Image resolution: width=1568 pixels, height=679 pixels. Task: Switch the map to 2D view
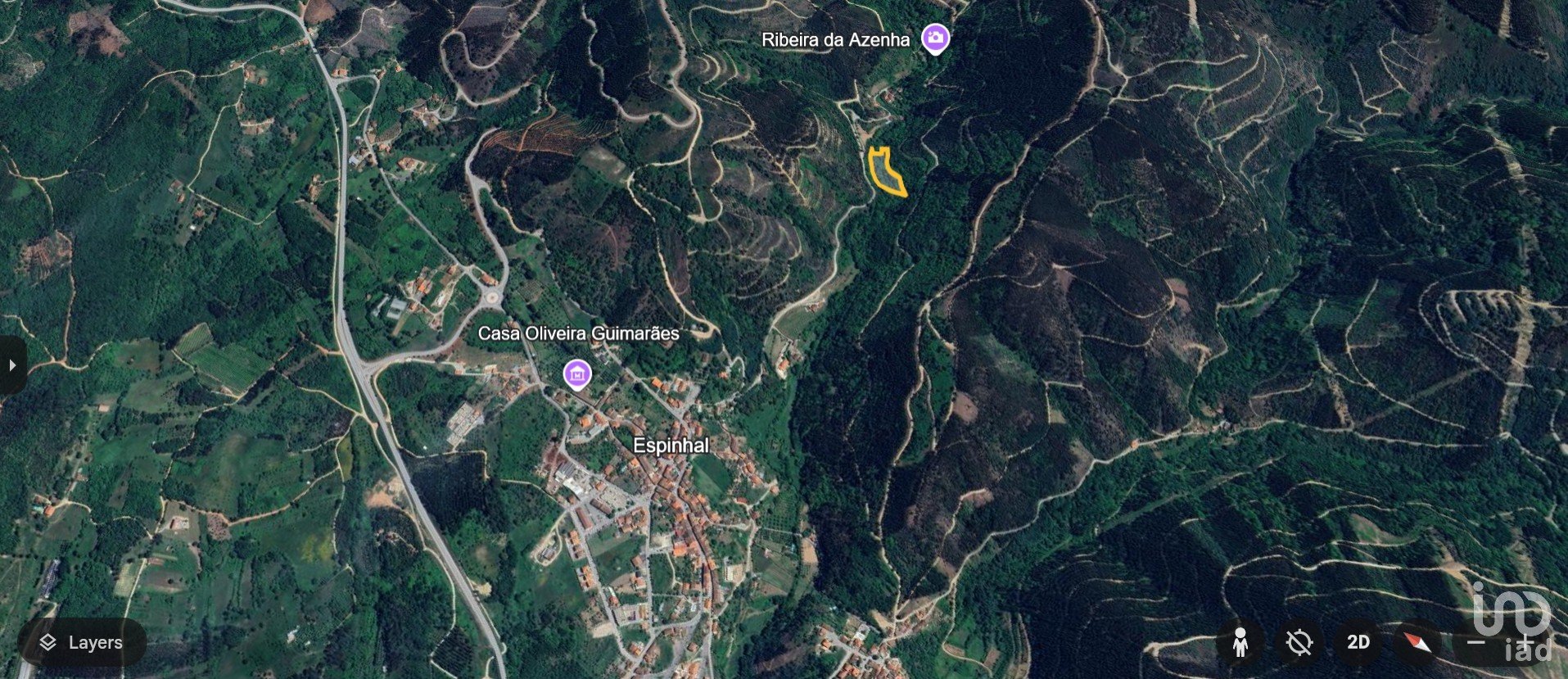[1358, 642]
